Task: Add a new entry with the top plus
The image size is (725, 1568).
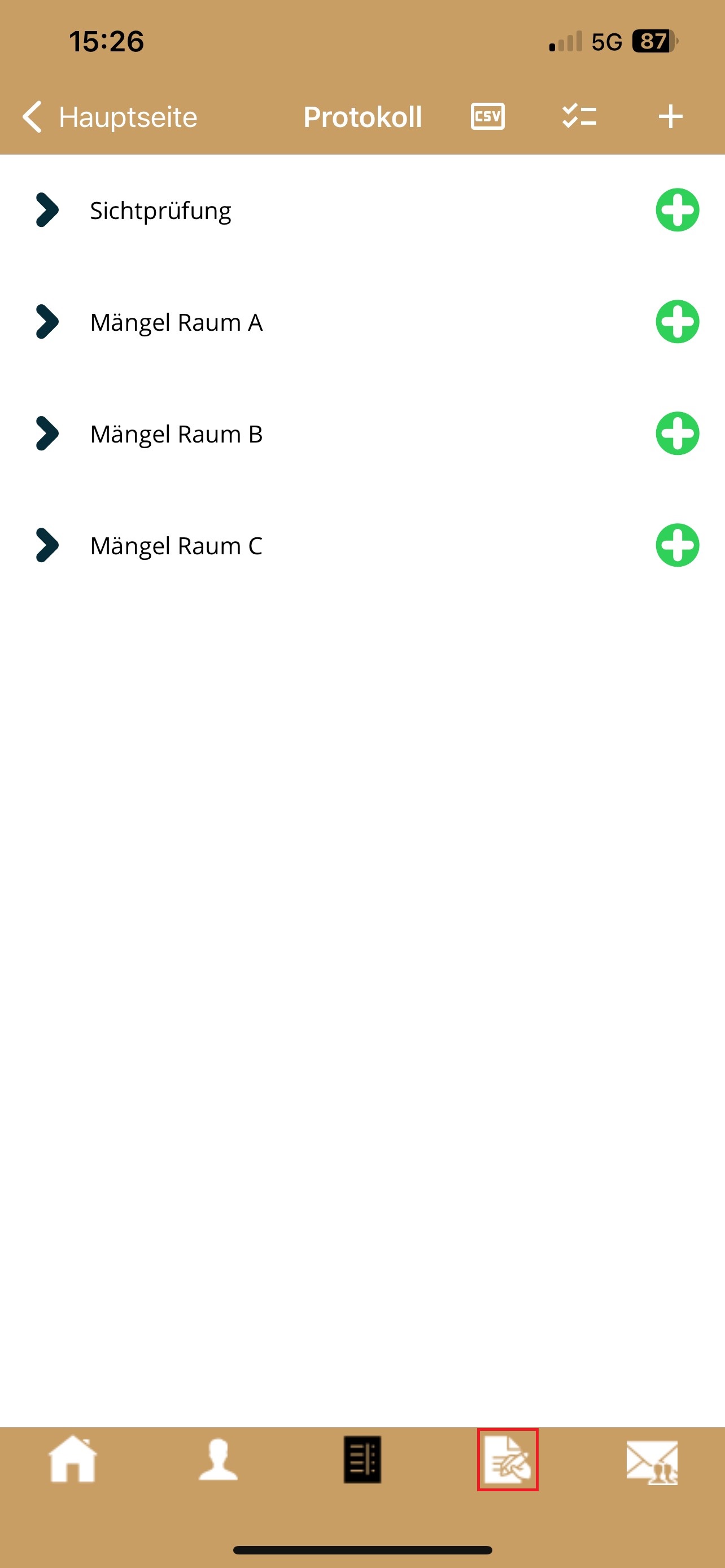Action: (670, 116)
